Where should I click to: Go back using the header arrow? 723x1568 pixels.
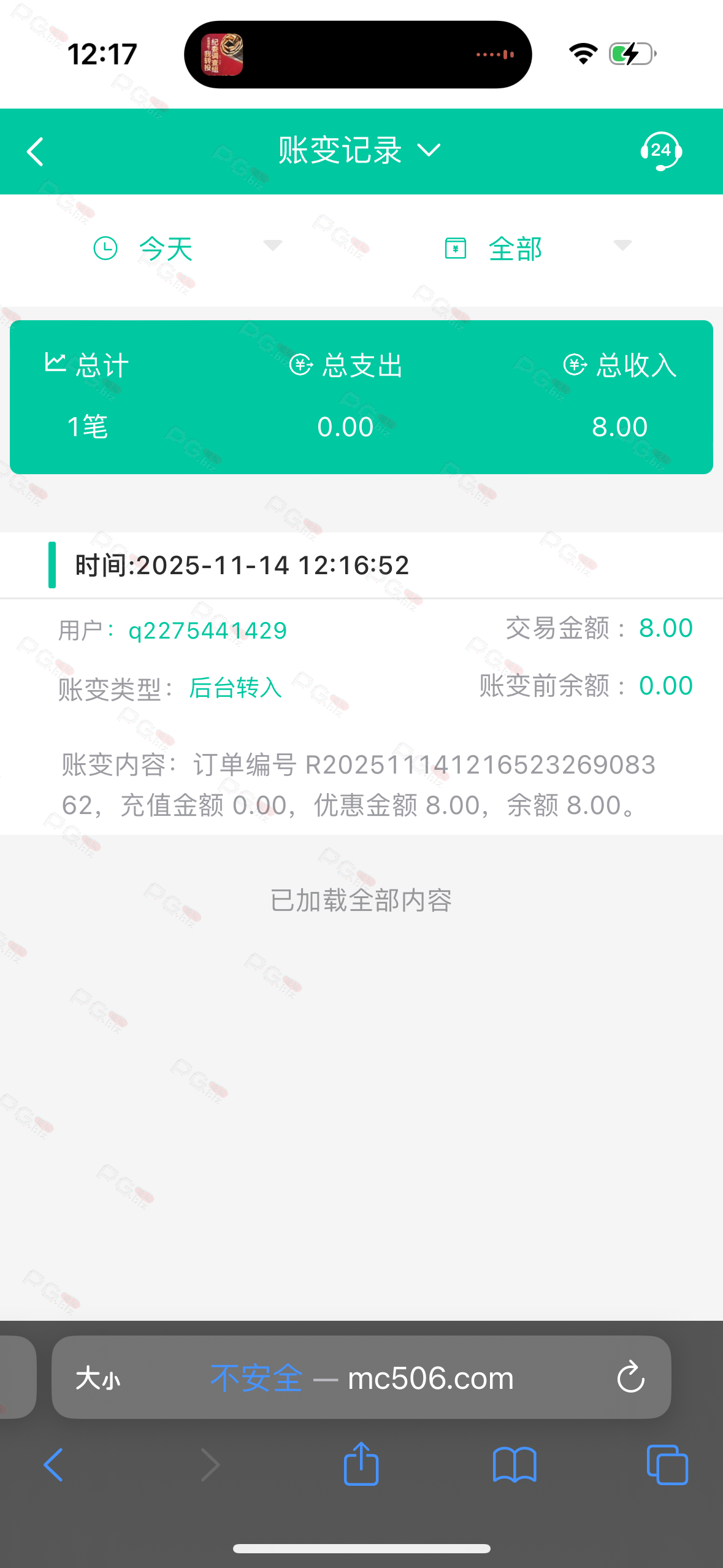click(x=36, y=152)
